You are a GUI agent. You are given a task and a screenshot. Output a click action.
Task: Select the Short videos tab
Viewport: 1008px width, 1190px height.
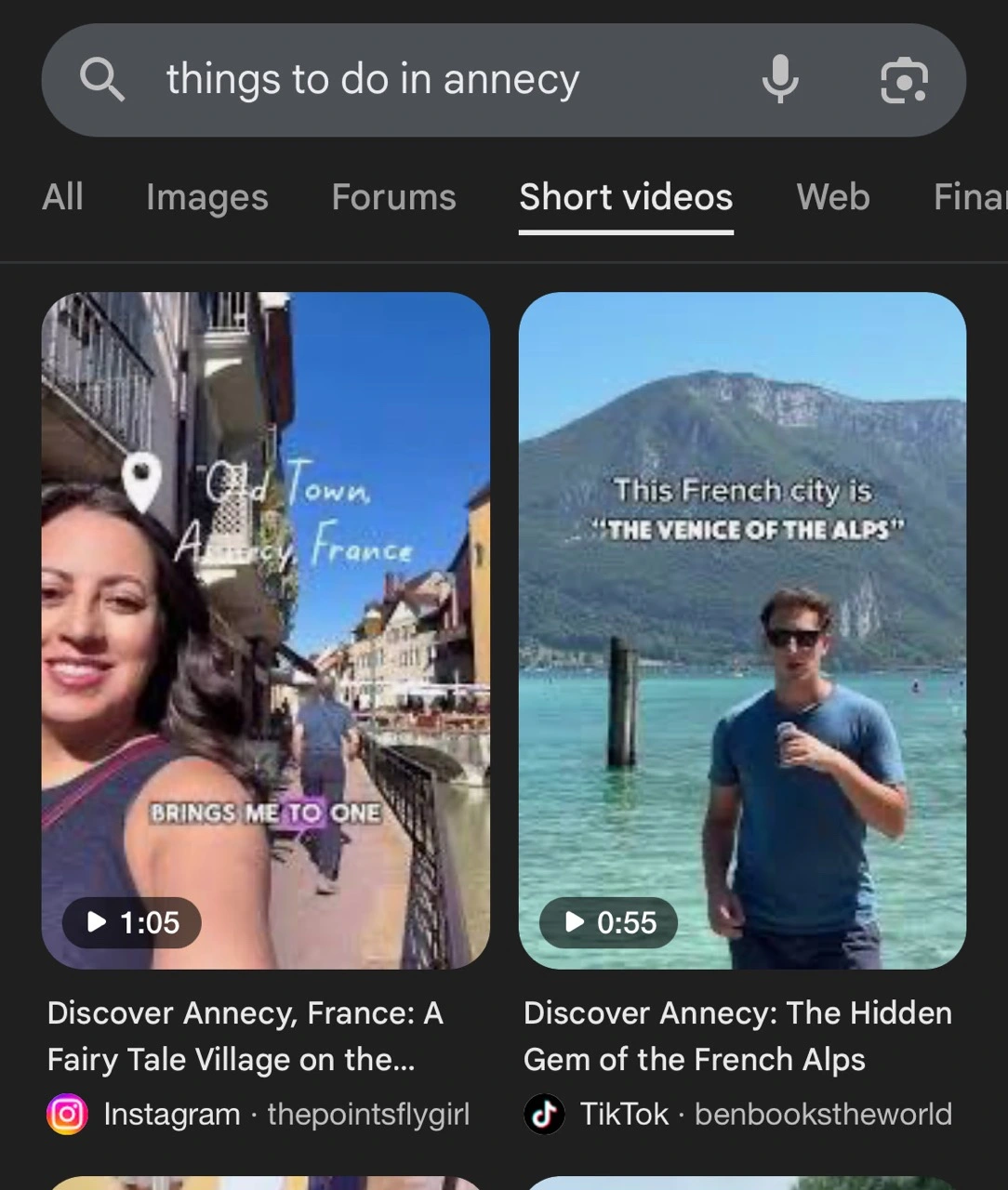point(626,197)
